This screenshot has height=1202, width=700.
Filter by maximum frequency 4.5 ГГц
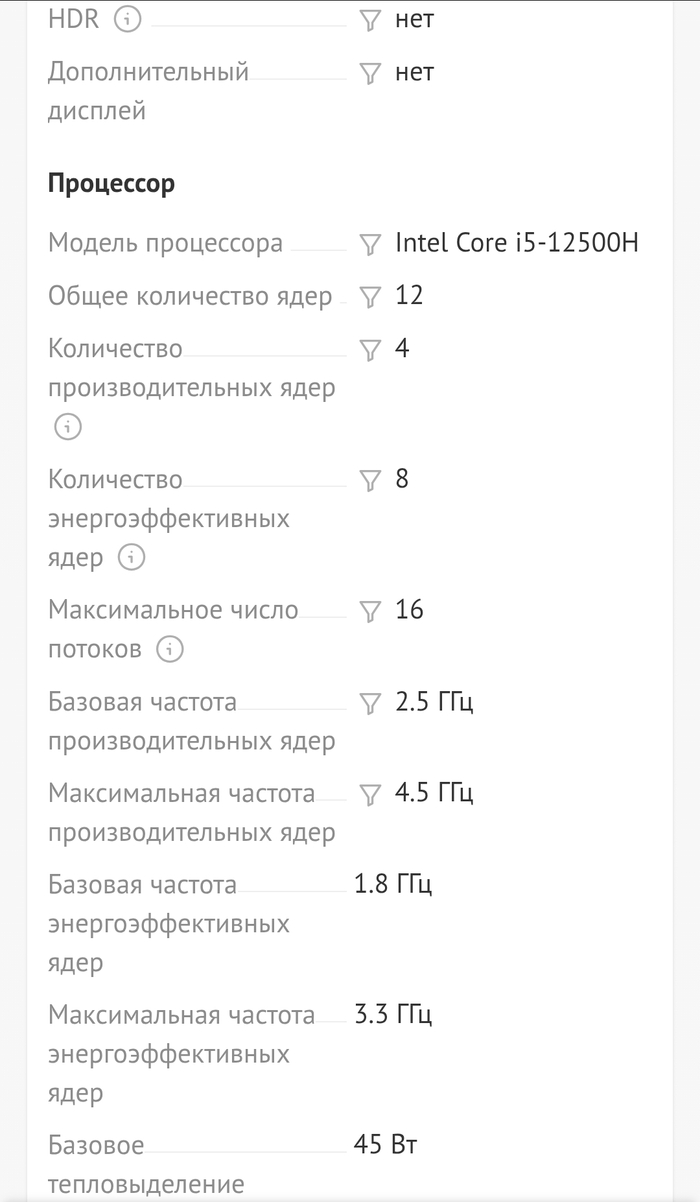point(370,795)
